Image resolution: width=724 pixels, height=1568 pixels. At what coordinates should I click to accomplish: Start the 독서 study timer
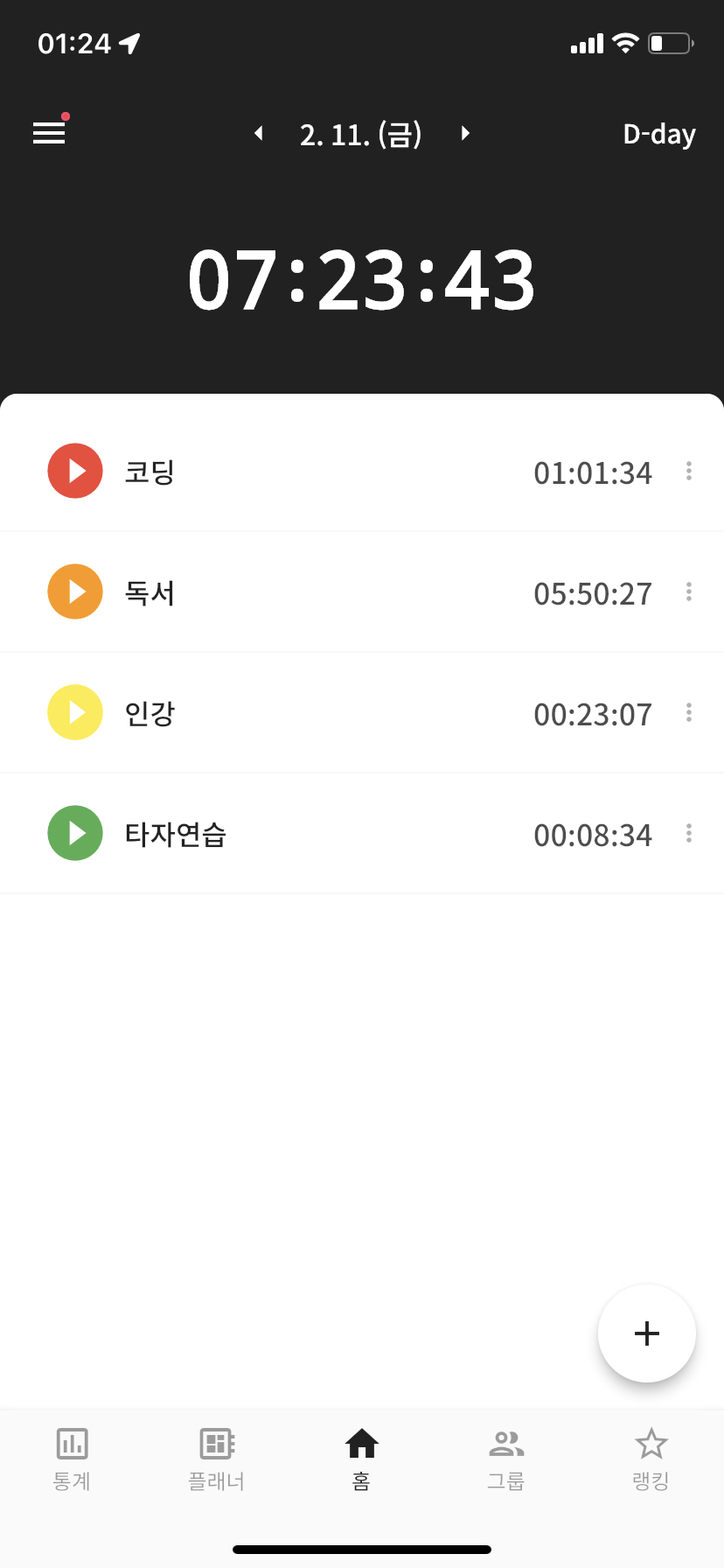click(74, 591)
